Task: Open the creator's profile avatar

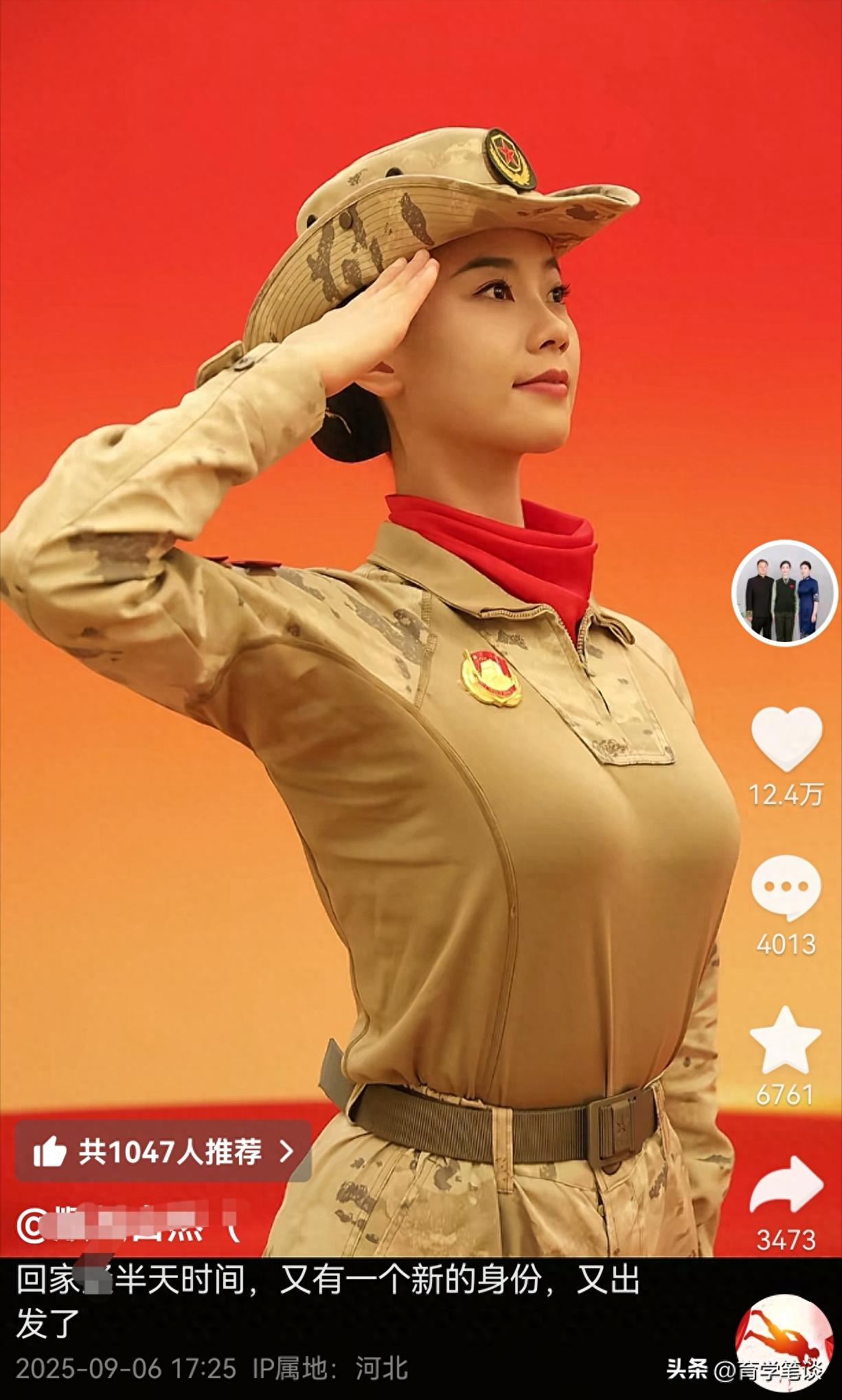Action: tap(786, 593)
